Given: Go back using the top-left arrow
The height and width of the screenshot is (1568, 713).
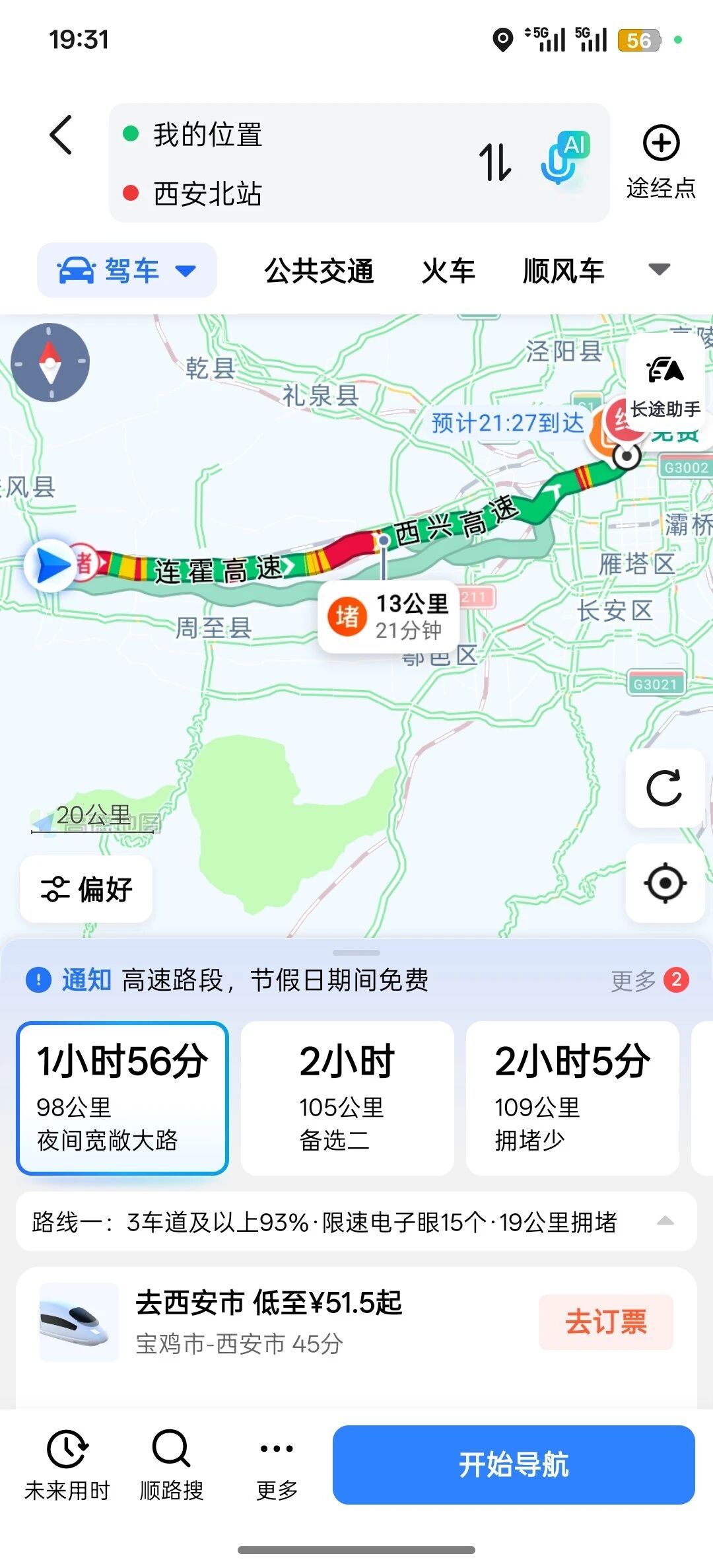Looking at the screenshot, I should (x=61, y=135).
